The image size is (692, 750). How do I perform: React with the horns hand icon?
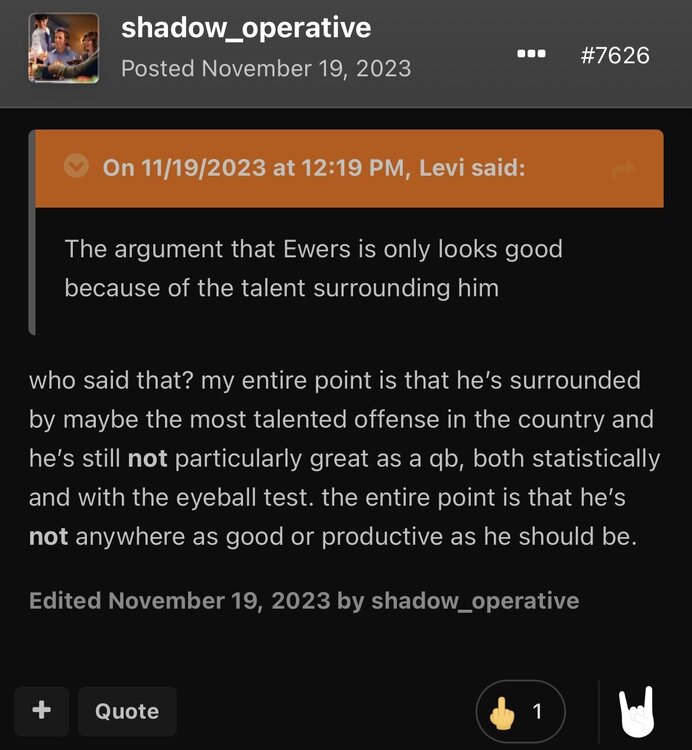tap(635, 711)
